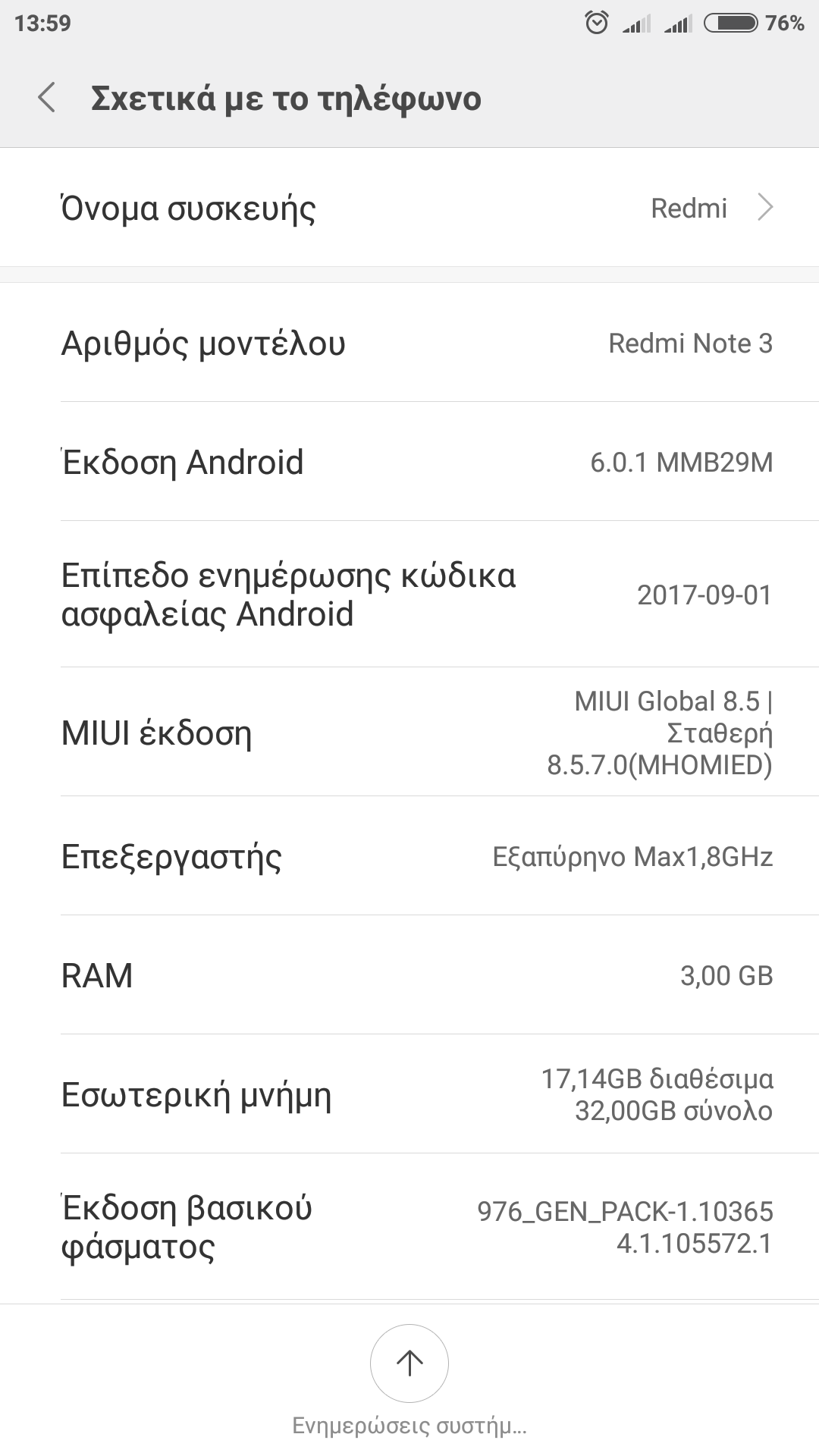Screen dimensions: 819x1456
Task: Open the Εσωτερική μνήμη storage row
Action: point(409,1094)
